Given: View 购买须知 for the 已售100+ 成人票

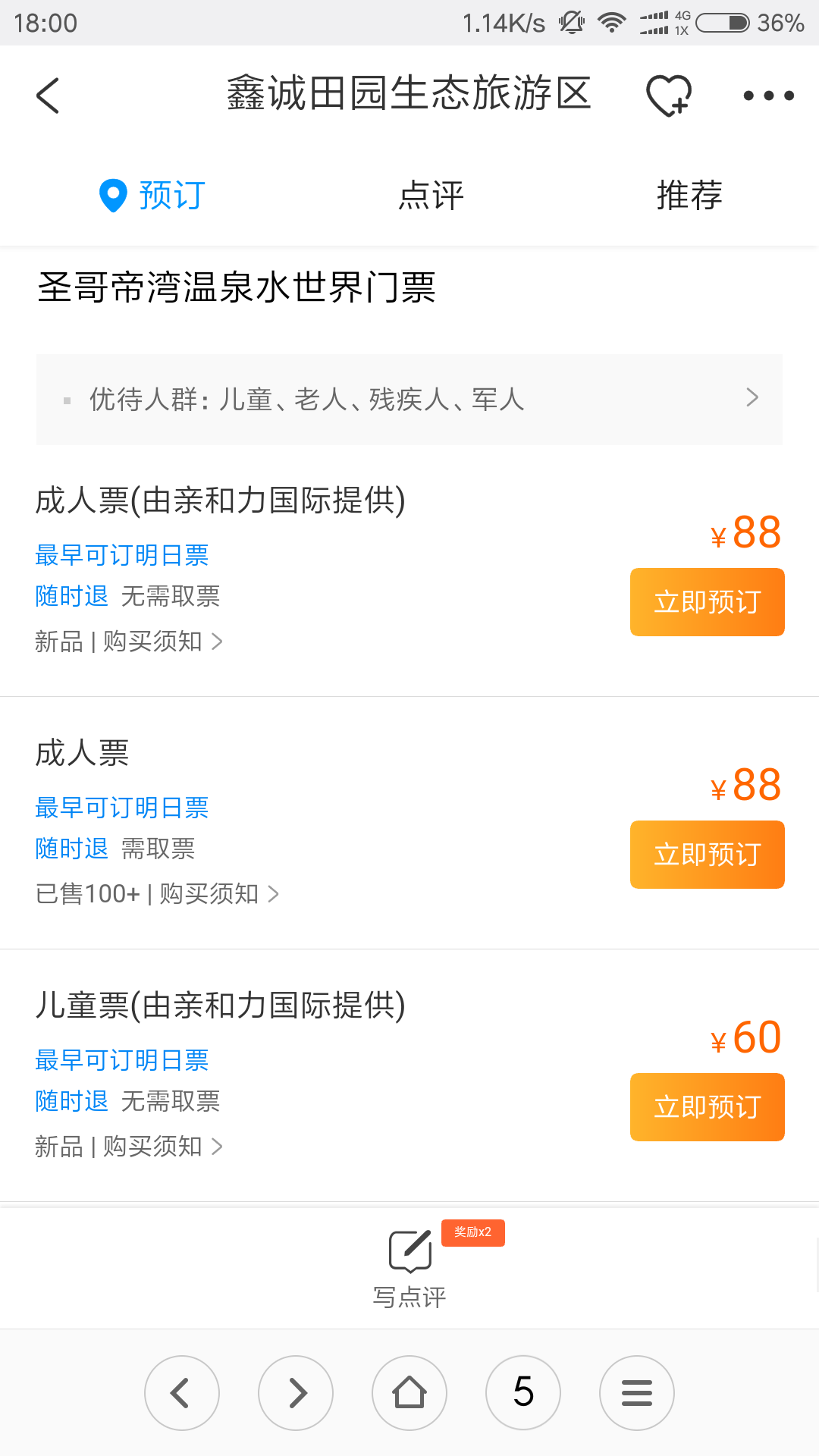Looking at the screenshot, I should tap(218, 894).
